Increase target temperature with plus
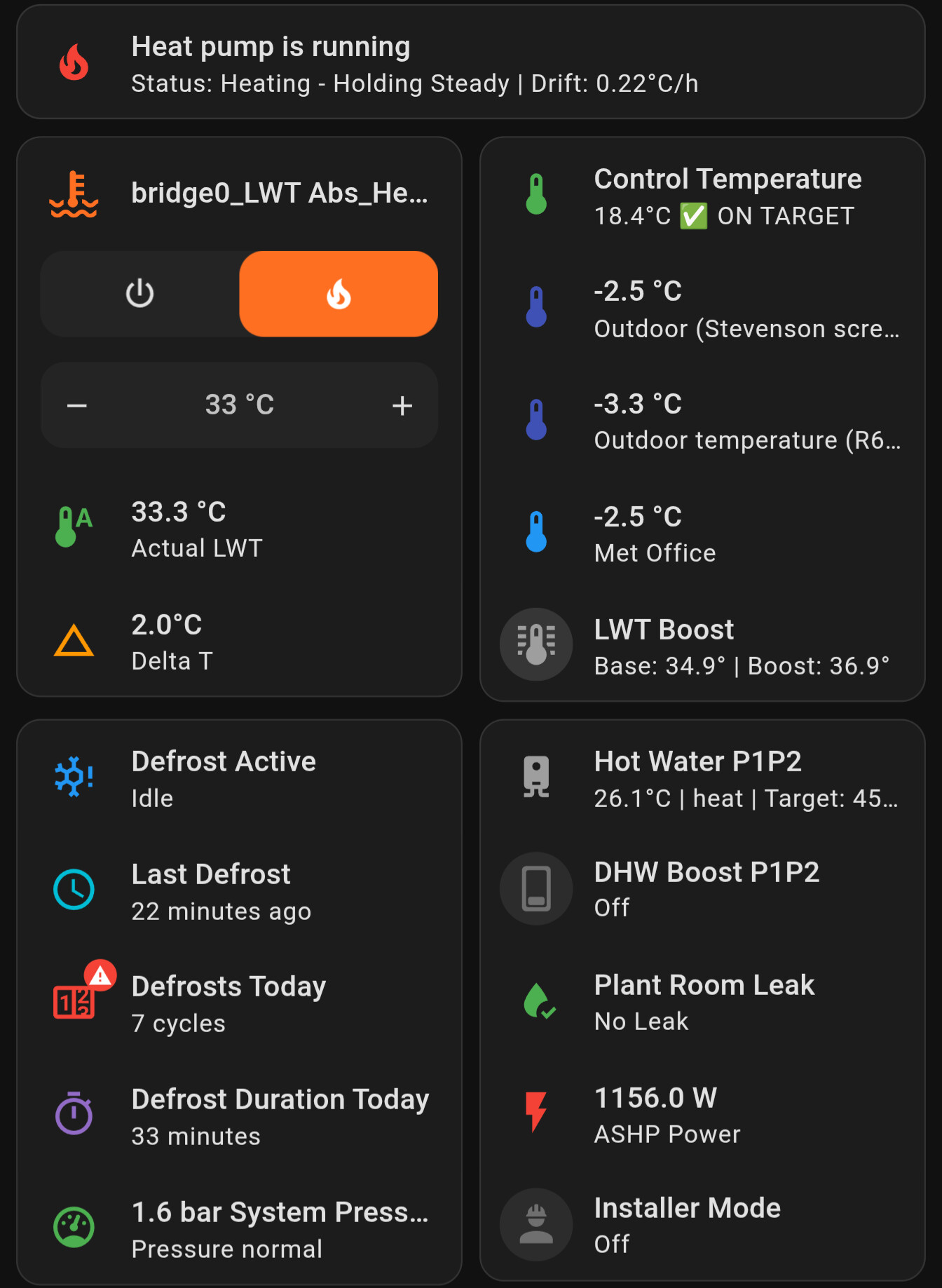 tap(402, 405)
